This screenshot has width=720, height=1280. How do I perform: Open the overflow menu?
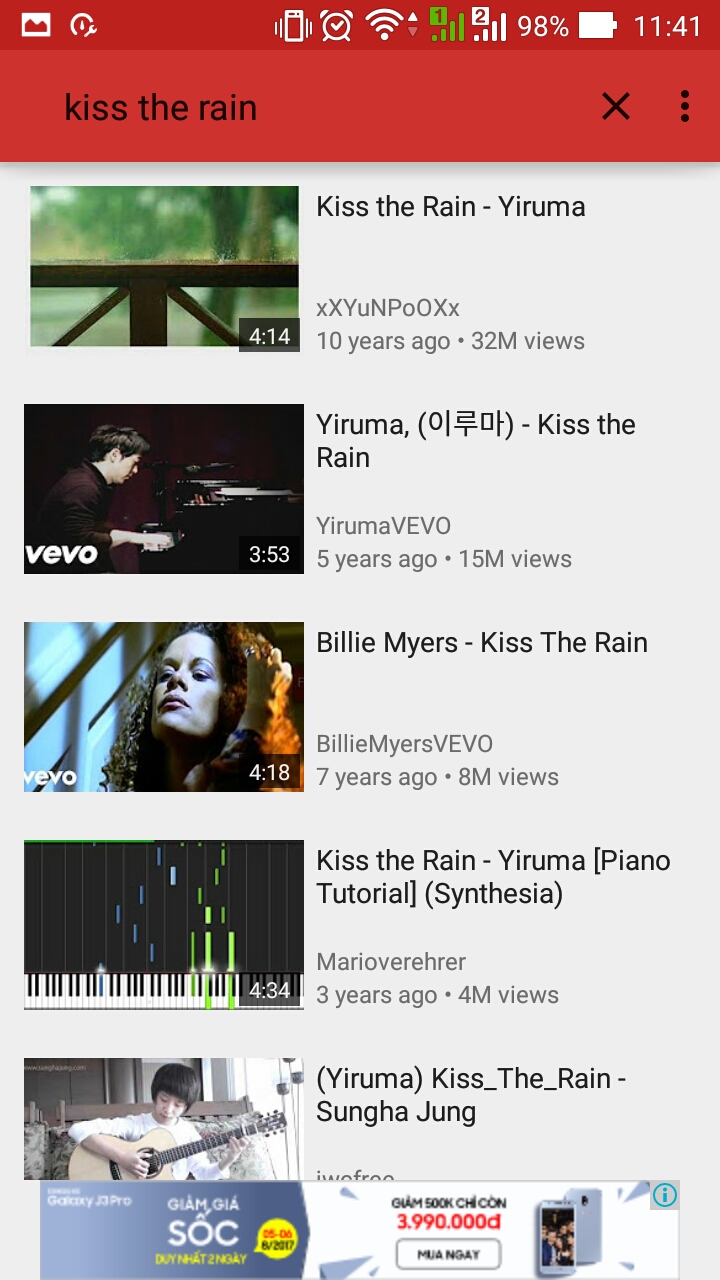point(685,106)
